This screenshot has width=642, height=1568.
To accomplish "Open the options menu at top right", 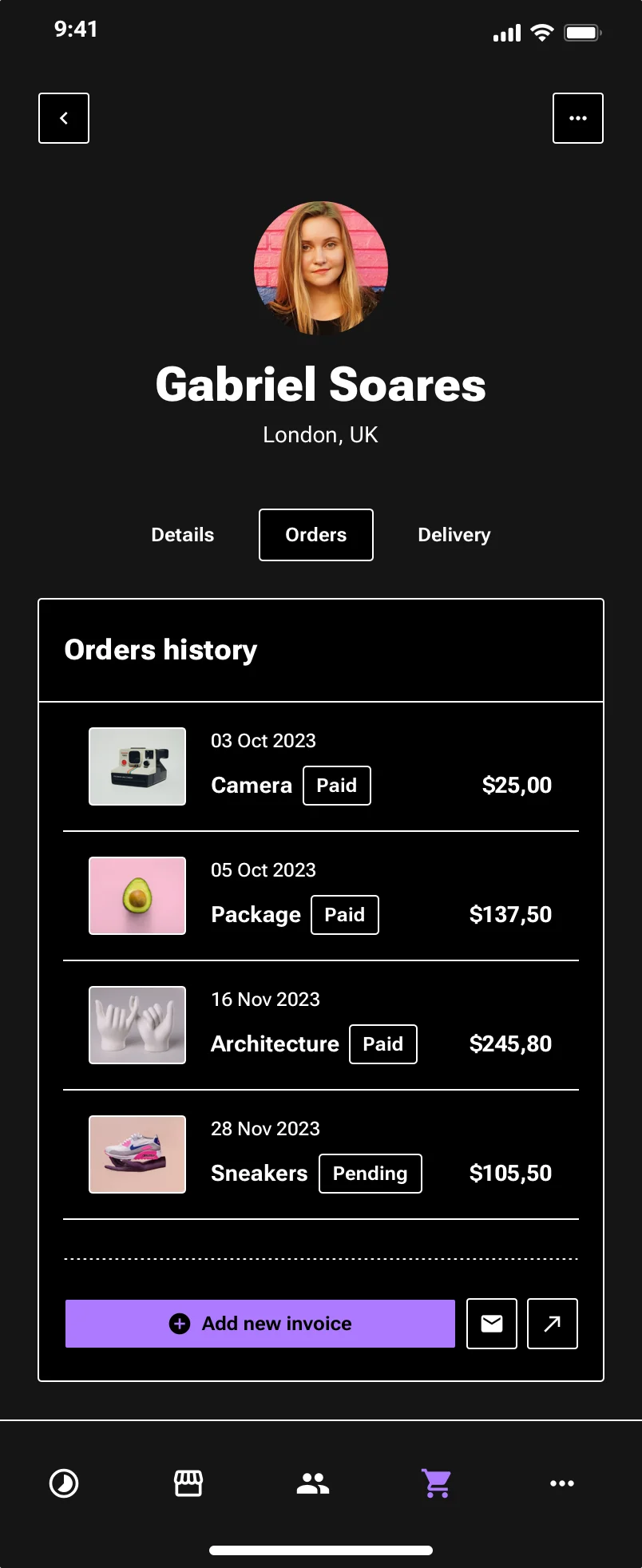I will point(577,117).
